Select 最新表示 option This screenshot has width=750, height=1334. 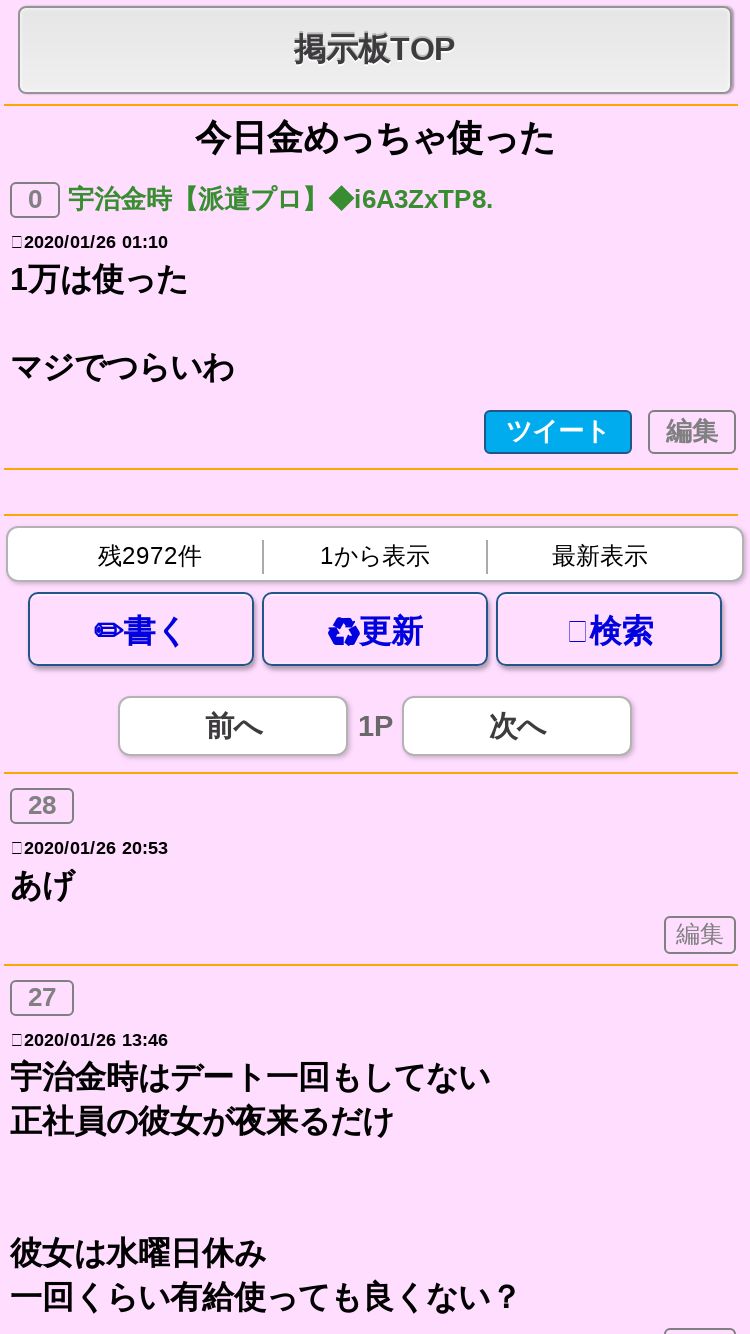click(x=600, y=556)
